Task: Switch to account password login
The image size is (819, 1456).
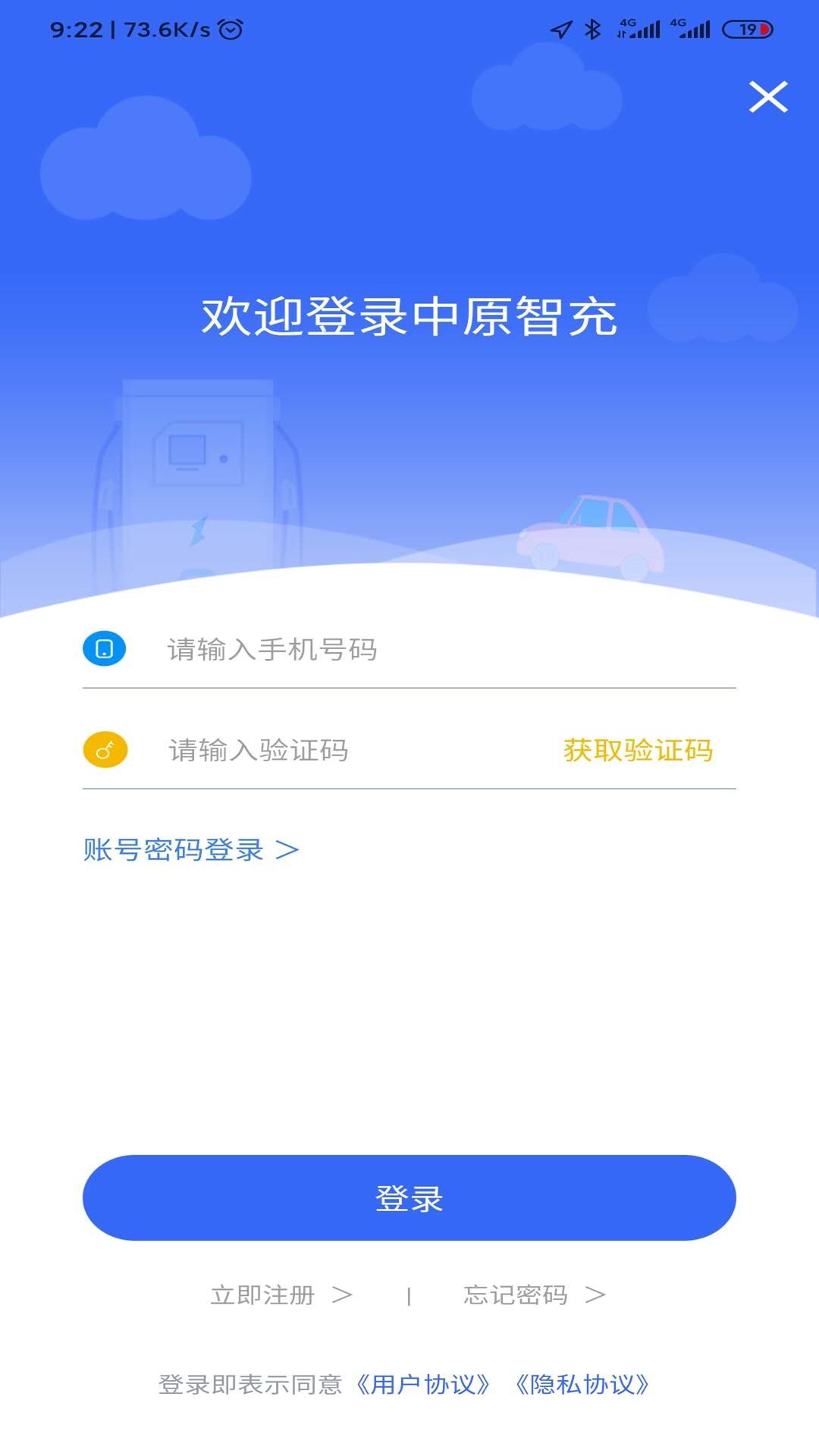Action: [191, 849]
